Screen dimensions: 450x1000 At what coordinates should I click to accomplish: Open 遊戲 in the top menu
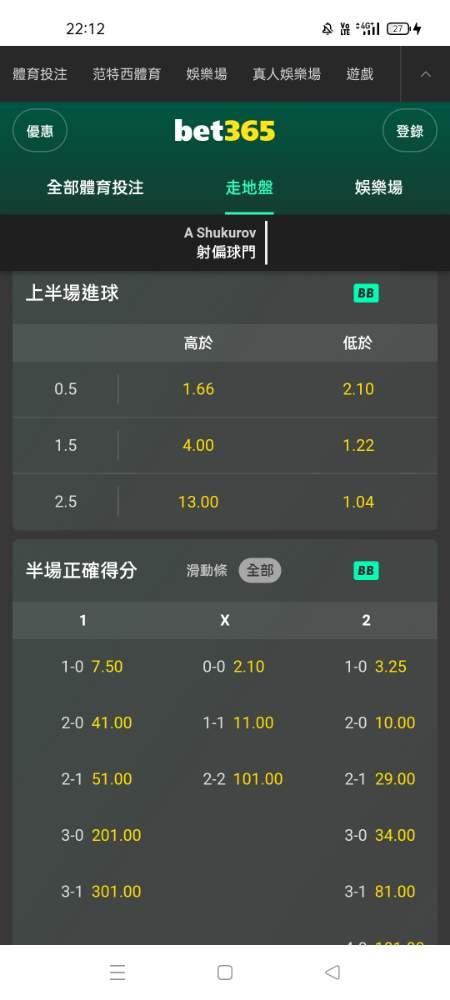[359, 74]
